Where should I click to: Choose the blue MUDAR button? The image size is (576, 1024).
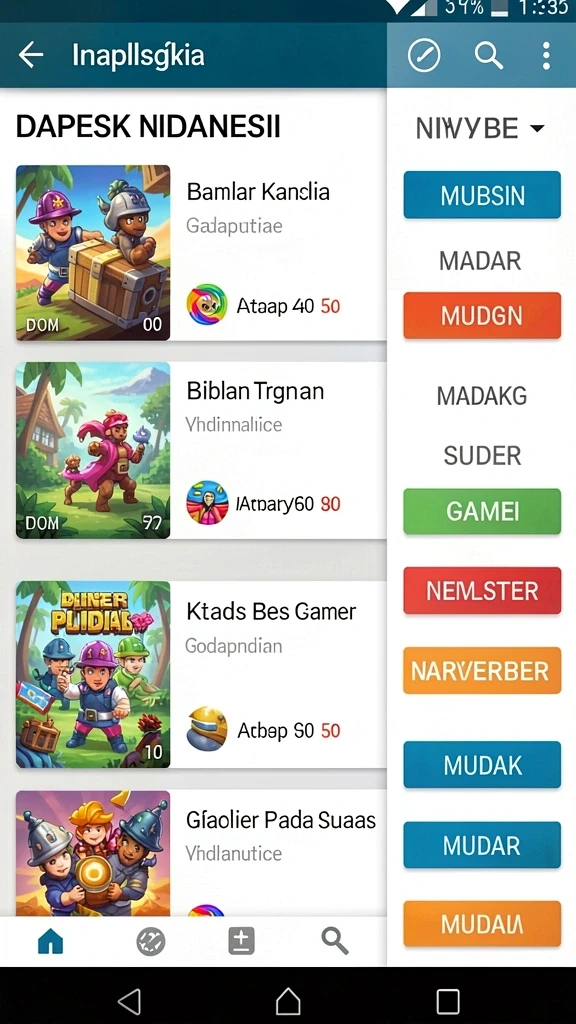(482, 845)
